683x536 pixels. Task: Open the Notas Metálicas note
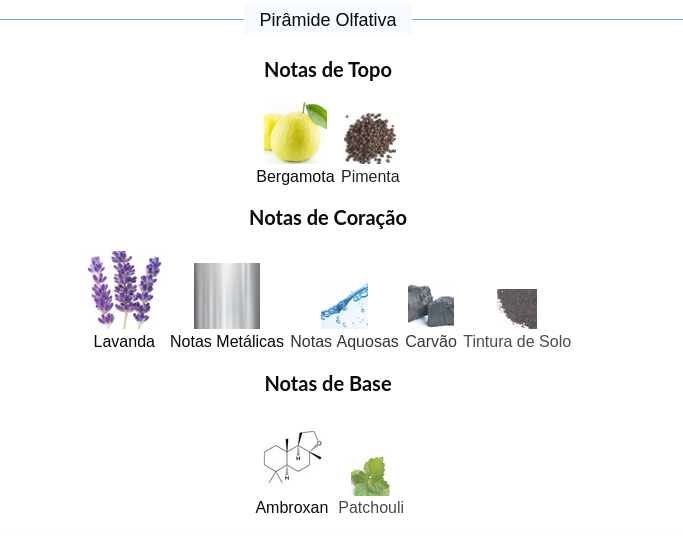tap(227, 296)
